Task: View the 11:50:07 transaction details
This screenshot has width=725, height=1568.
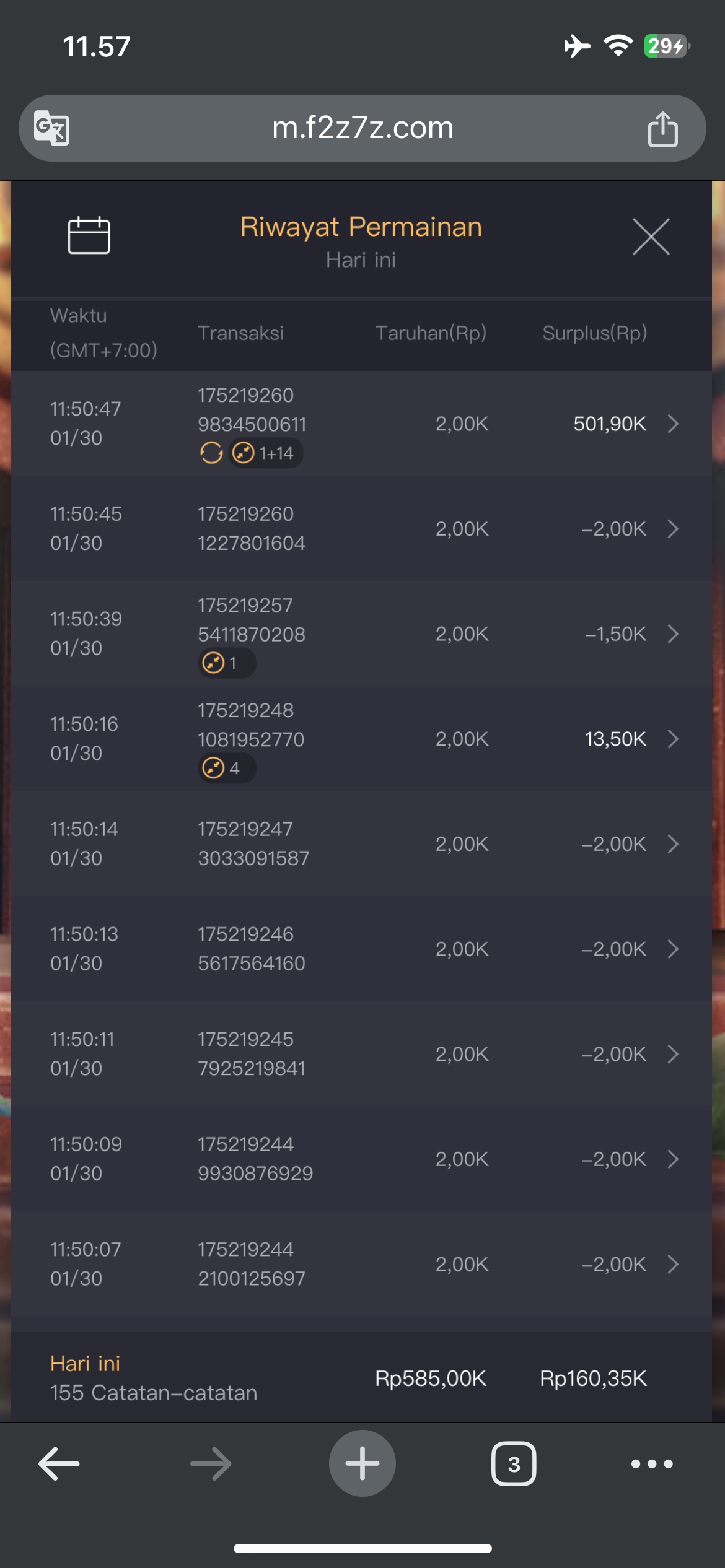Action: [x=672, y=1264]
